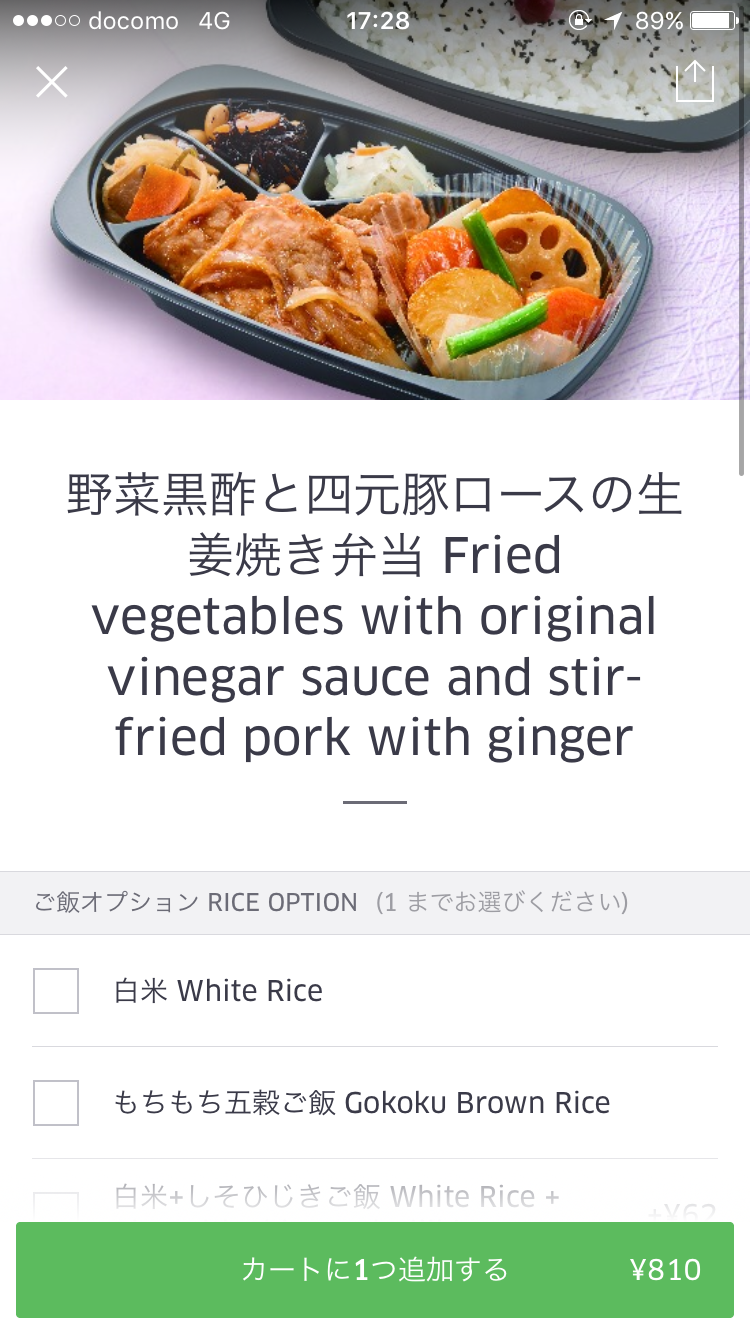The width and height of the screenshot is (750, 1334).
Task: Check the Gokoku Brown Rice option
Action: [x=56, y=1103]
